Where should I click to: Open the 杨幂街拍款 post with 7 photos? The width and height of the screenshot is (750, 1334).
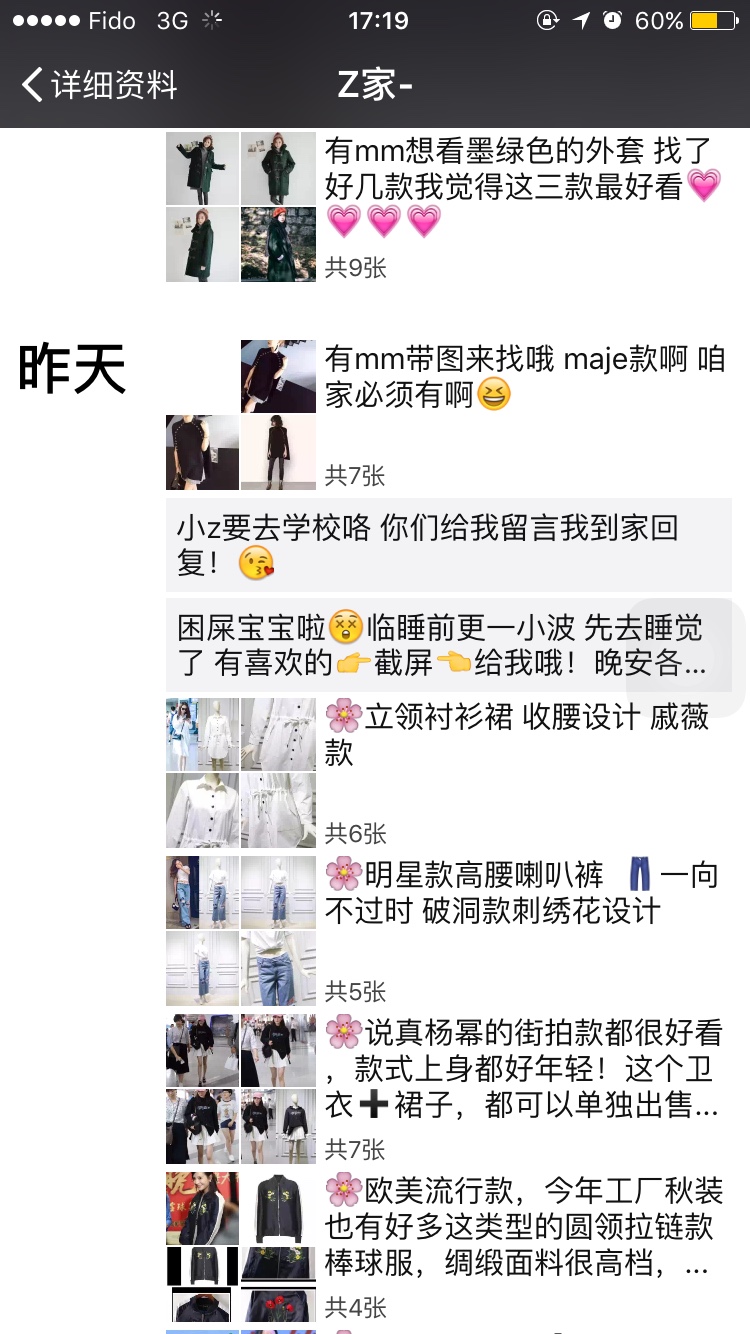520,1069
